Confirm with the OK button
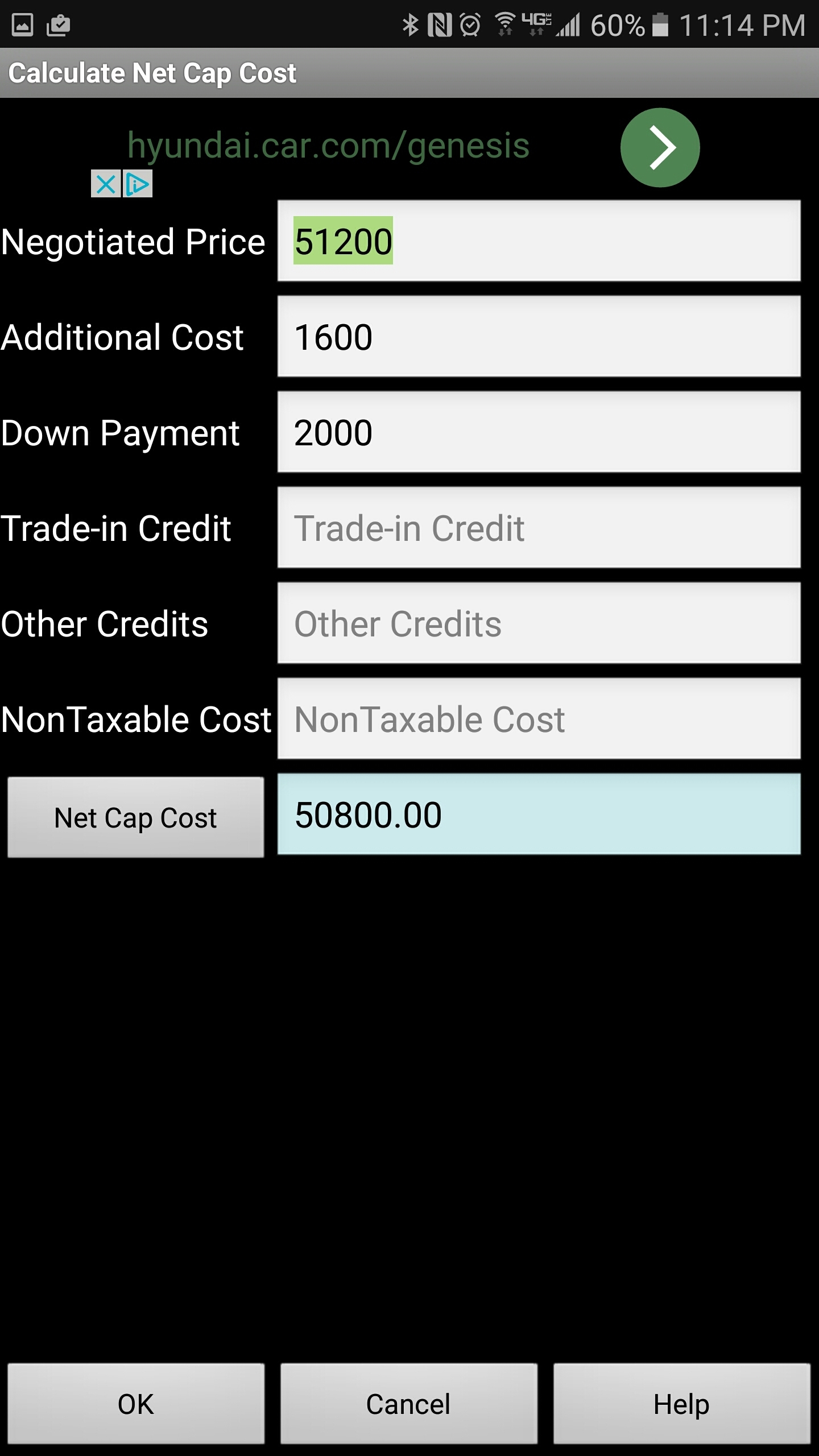 135,1404
